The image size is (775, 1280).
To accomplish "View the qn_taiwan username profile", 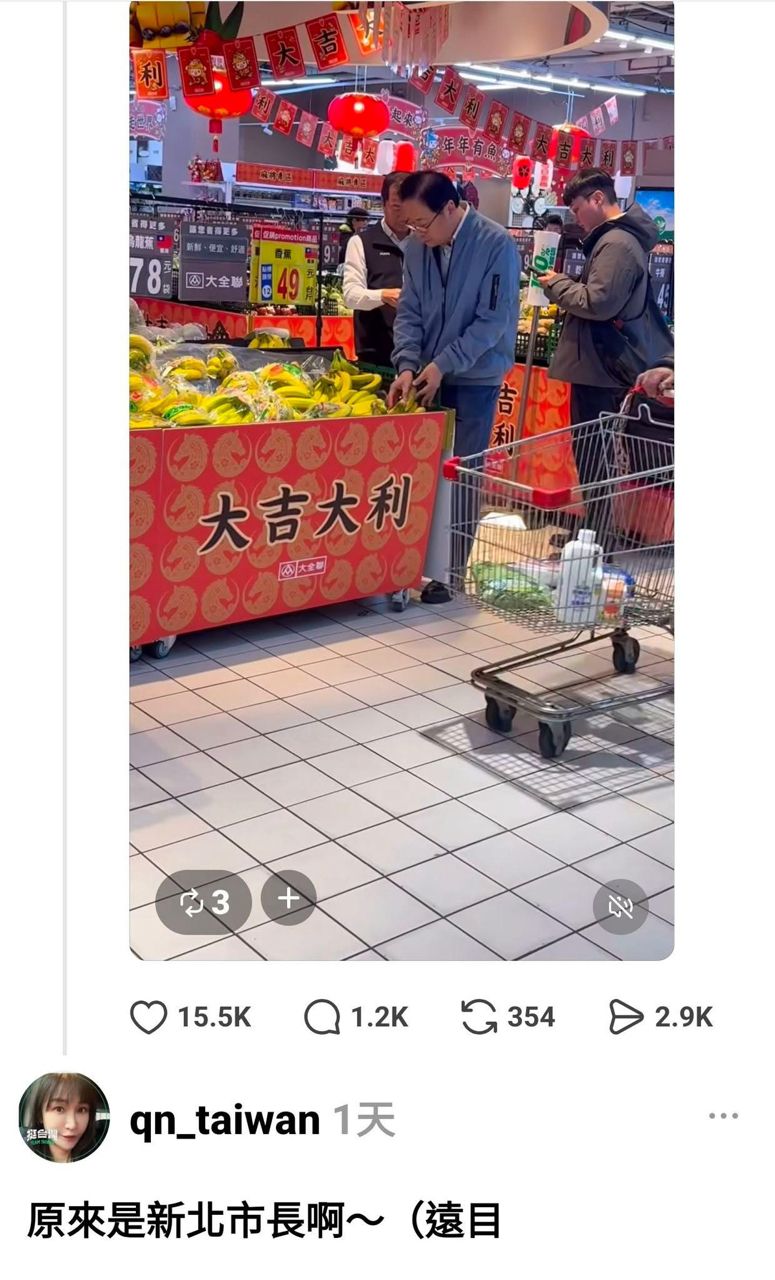I will click(x=225, y=1120).
